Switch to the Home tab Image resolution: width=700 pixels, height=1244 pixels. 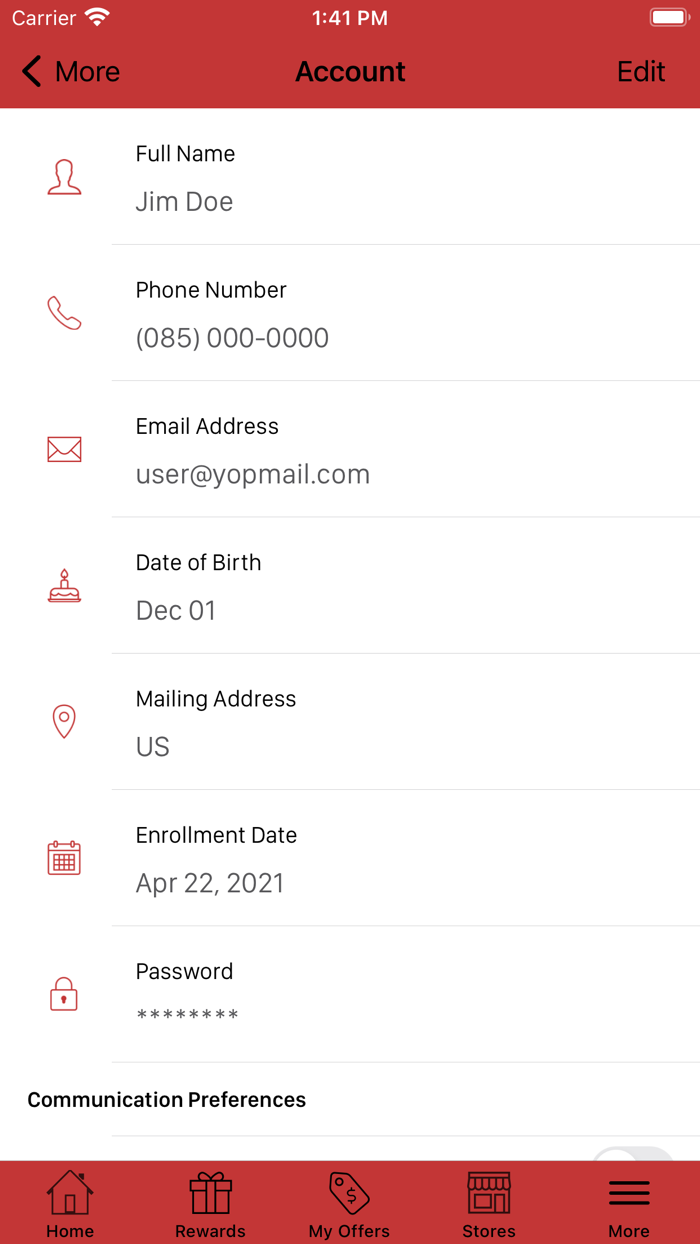pos(70,1204)
